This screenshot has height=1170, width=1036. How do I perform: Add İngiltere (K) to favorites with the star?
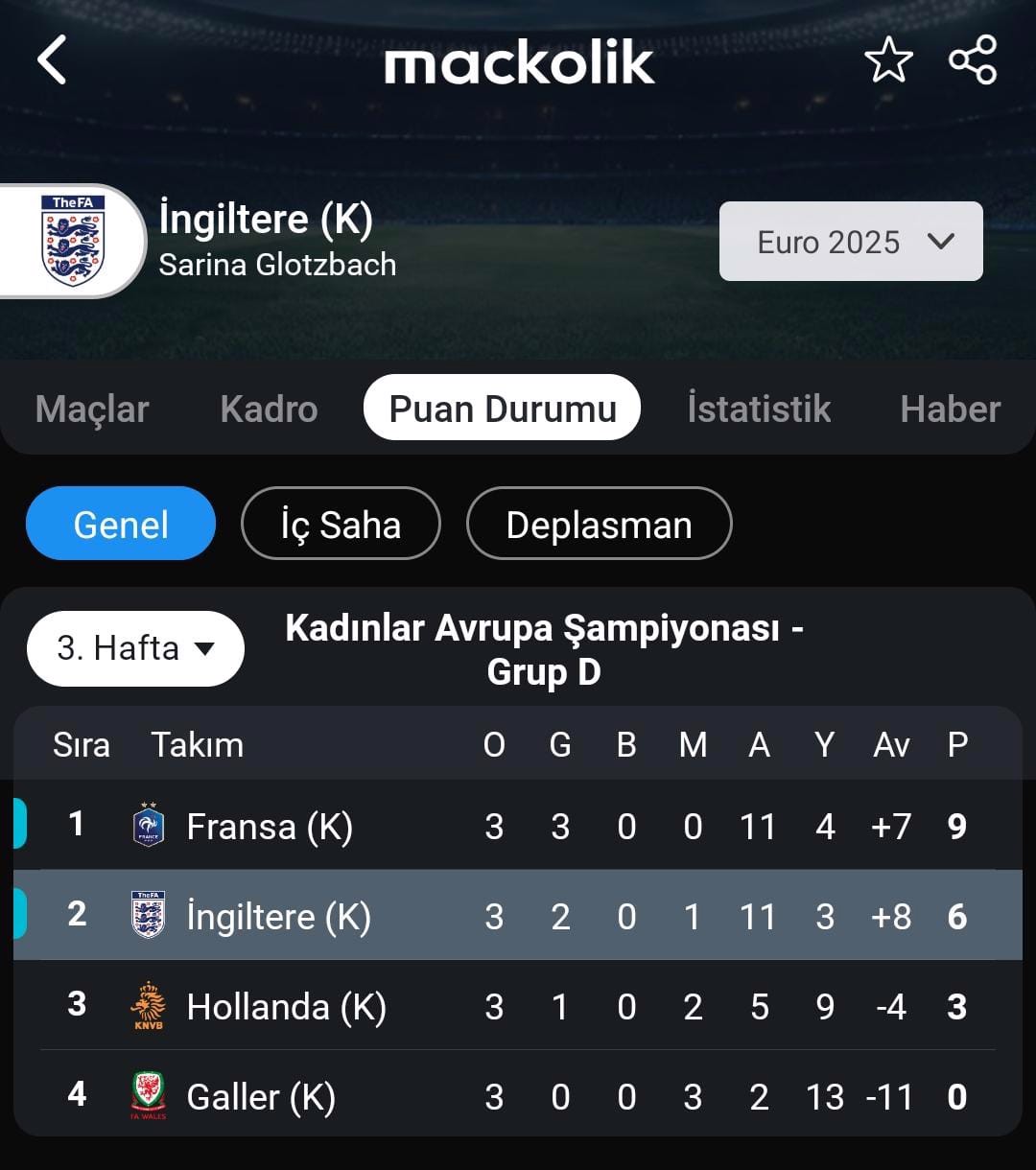(x=888, y=60)
